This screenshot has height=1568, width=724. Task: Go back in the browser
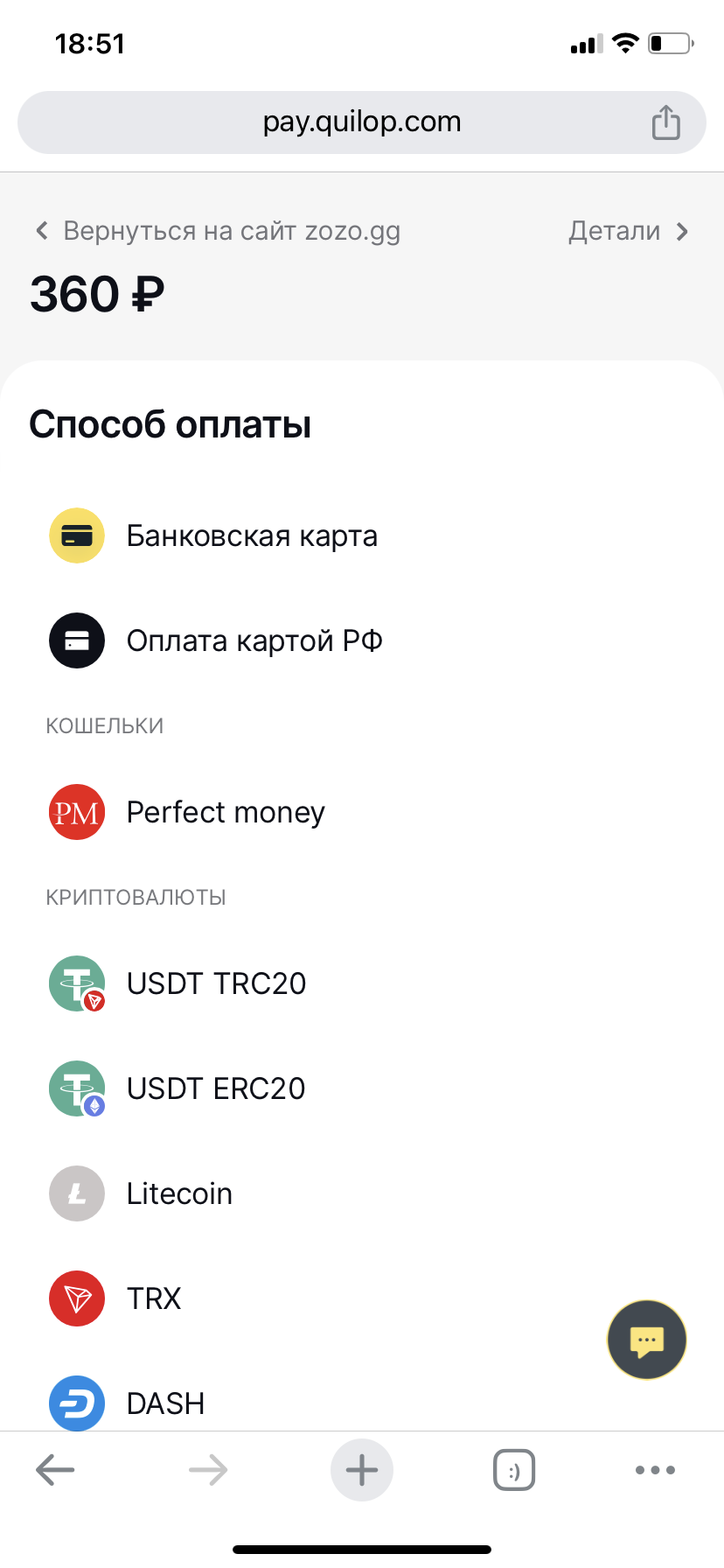click(x=55, y=1470)
